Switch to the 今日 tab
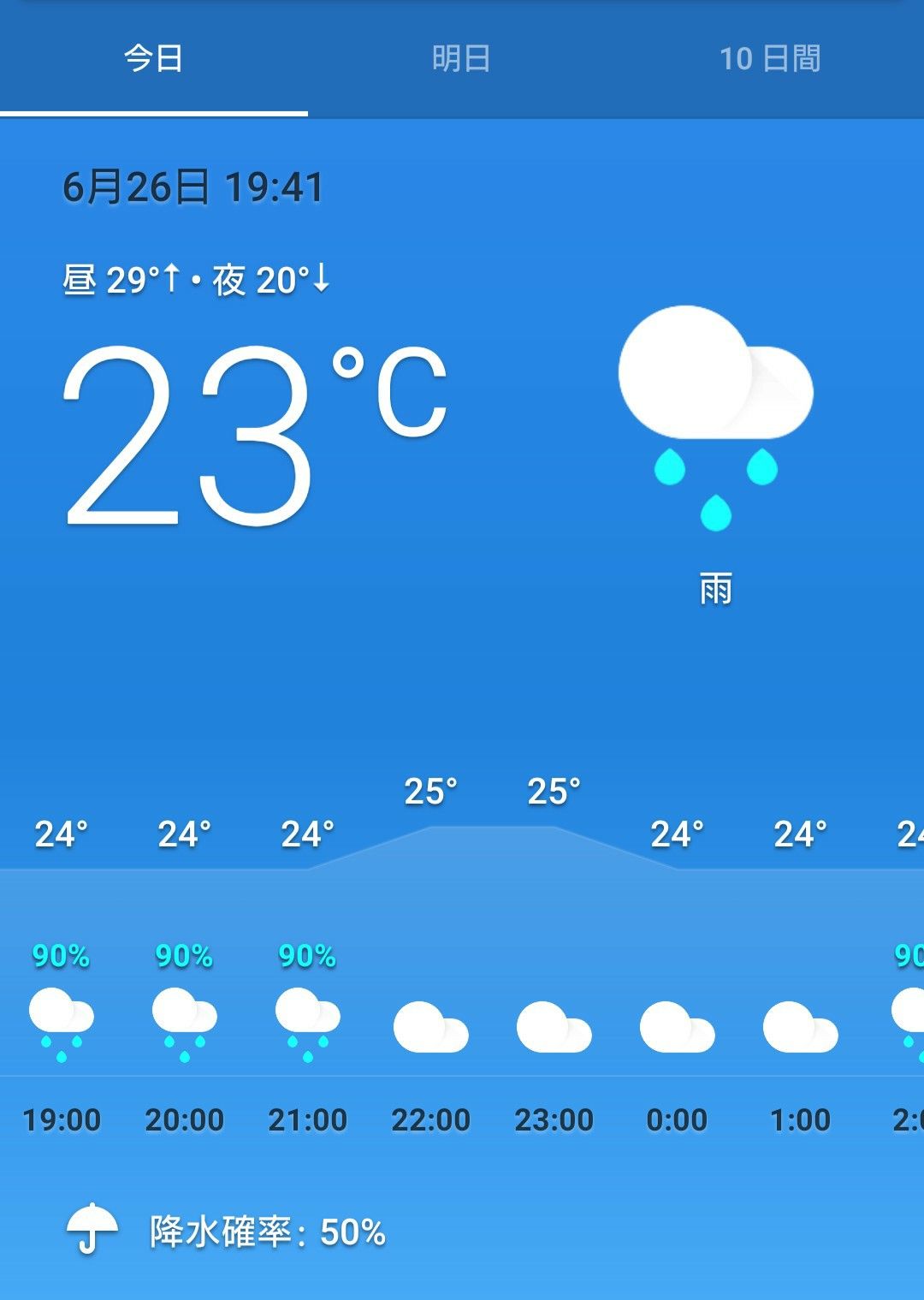The height and width of the screenshot is (1300, 924). (154, 58)
